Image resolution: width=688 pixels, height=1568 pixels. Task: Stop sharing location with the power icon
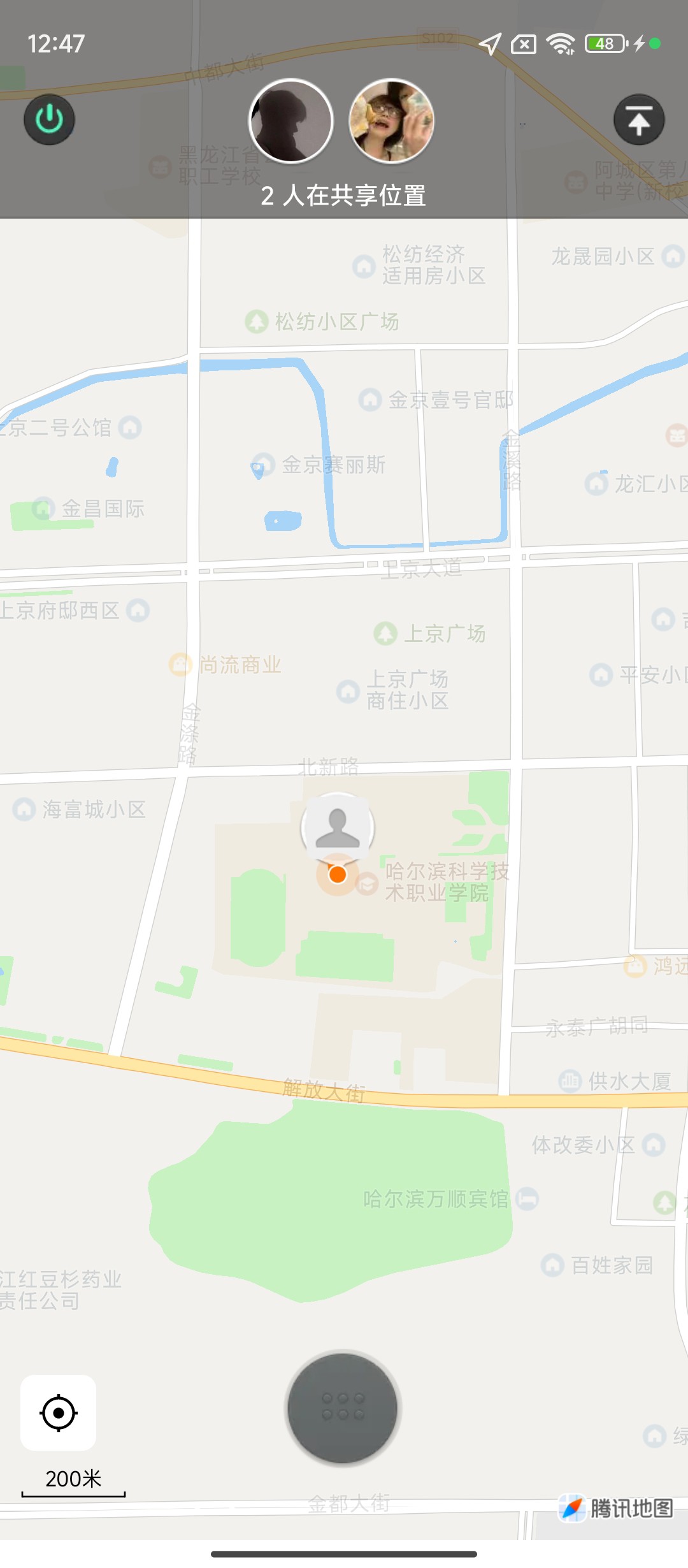(x=49, y=120)
